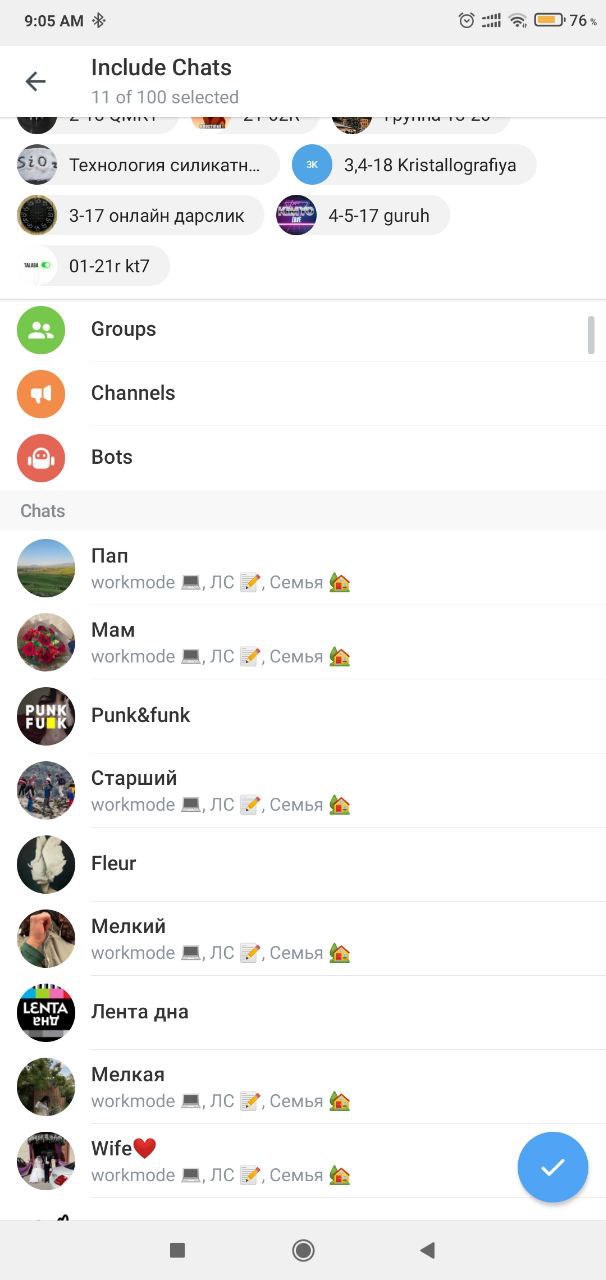Remove the Технология силикатн chip
The width and height of the screenshot is (606, 1280).
click(148, 165)
